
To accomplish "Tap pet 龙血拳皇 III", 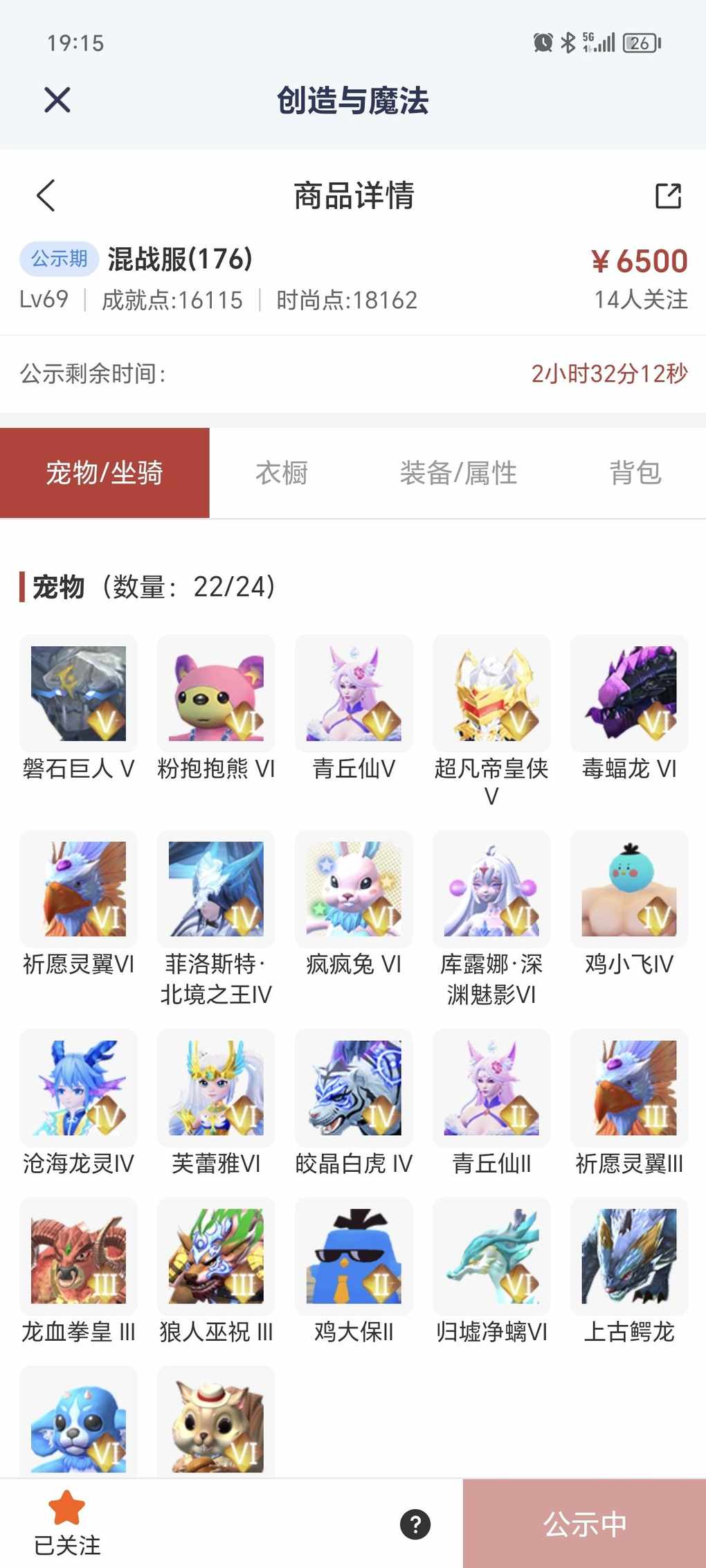I will pos(78,1256).
